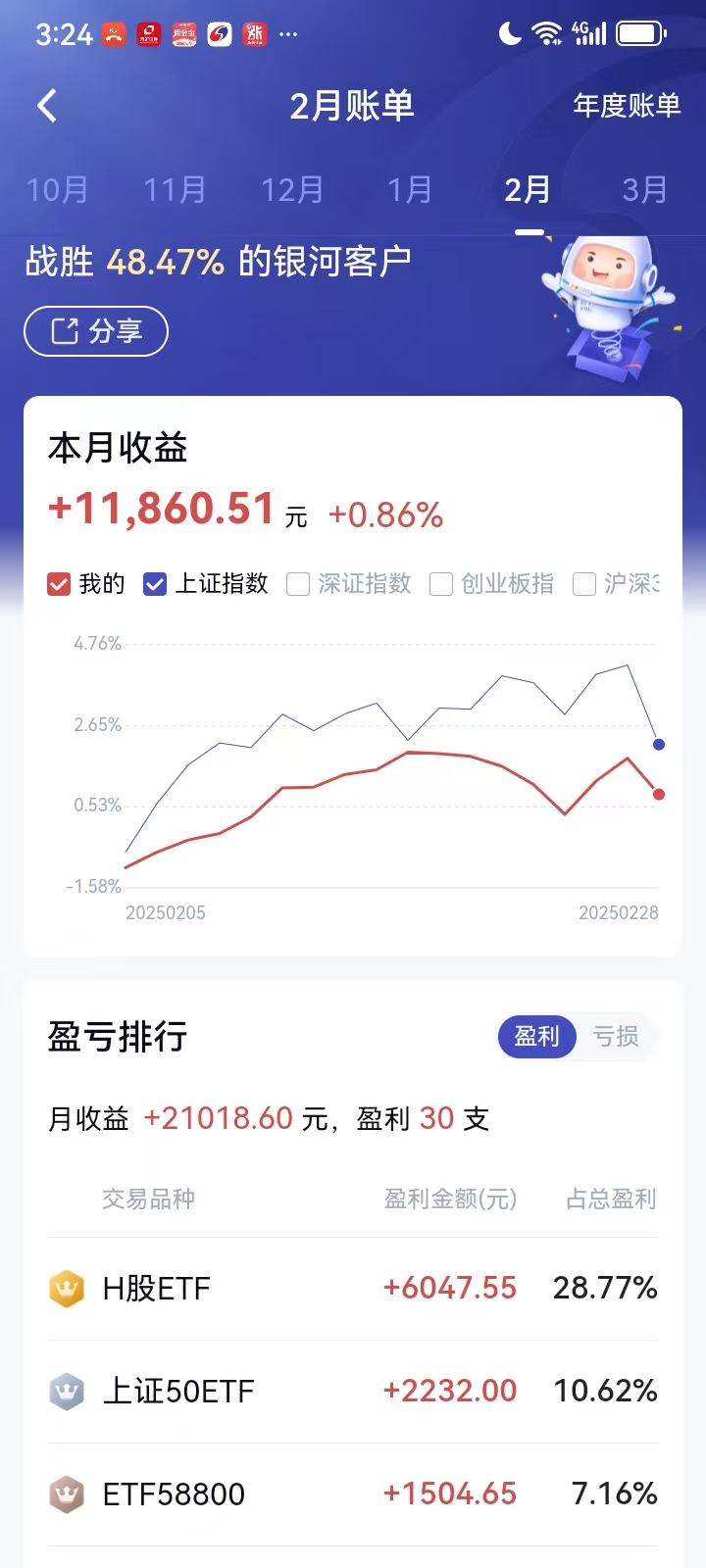The width and height of the screenshot is (706, 1568).
Task: Check the 创业板指 checkbox
Action: pos(441,584)
